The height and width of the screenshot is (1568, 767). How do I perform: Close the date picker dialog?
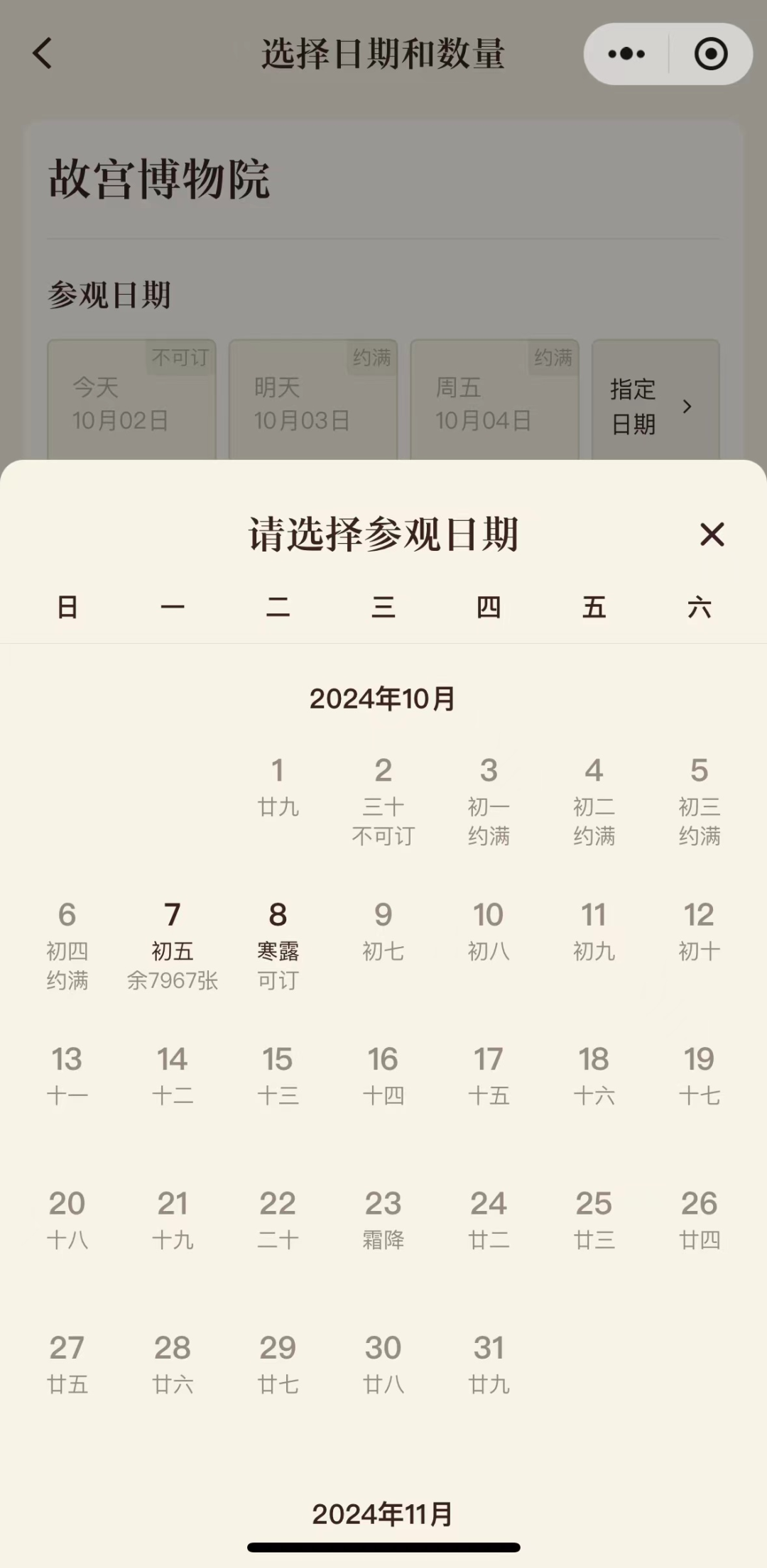pyautogui.click(x=712, y=534)
